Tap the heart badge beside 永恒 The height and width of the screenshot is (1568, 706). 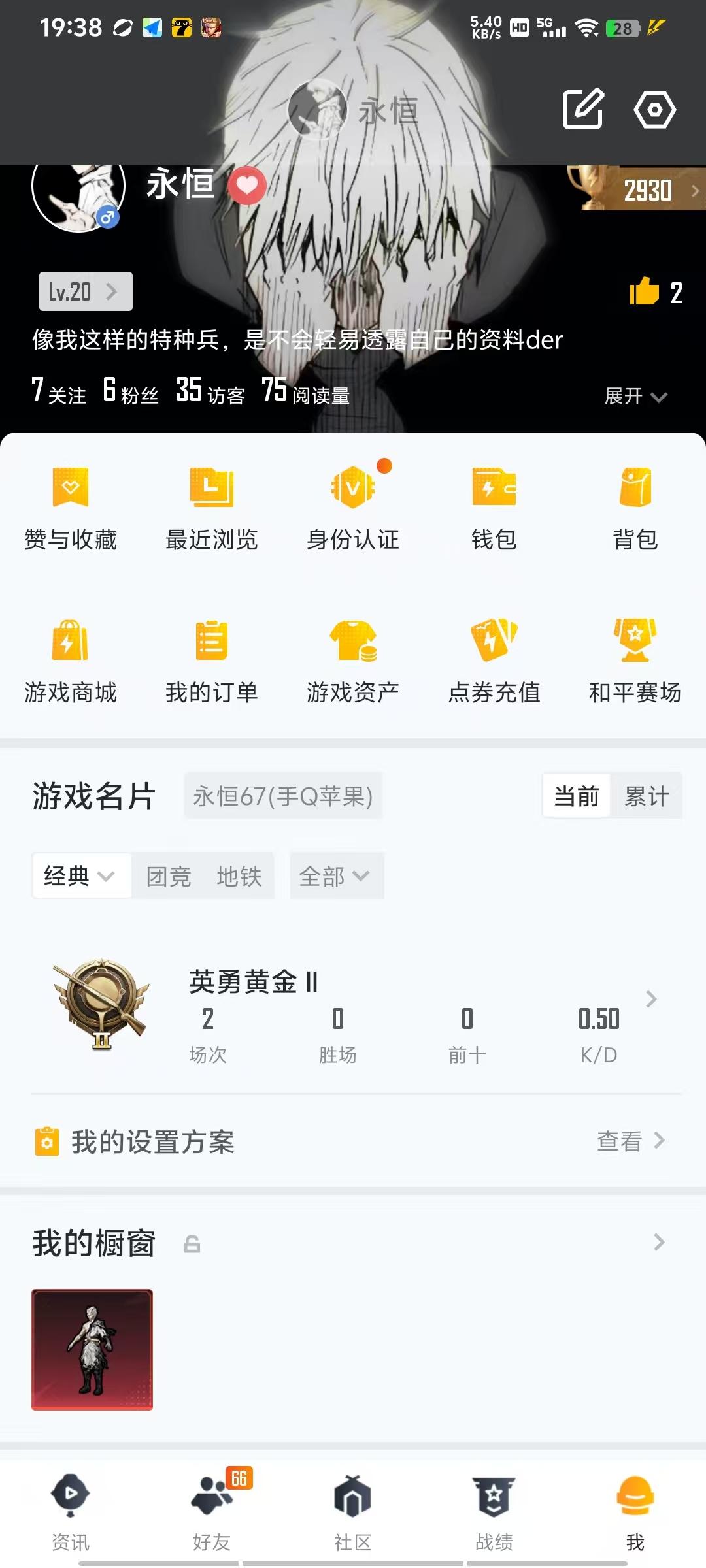click(x=247, y=186)
